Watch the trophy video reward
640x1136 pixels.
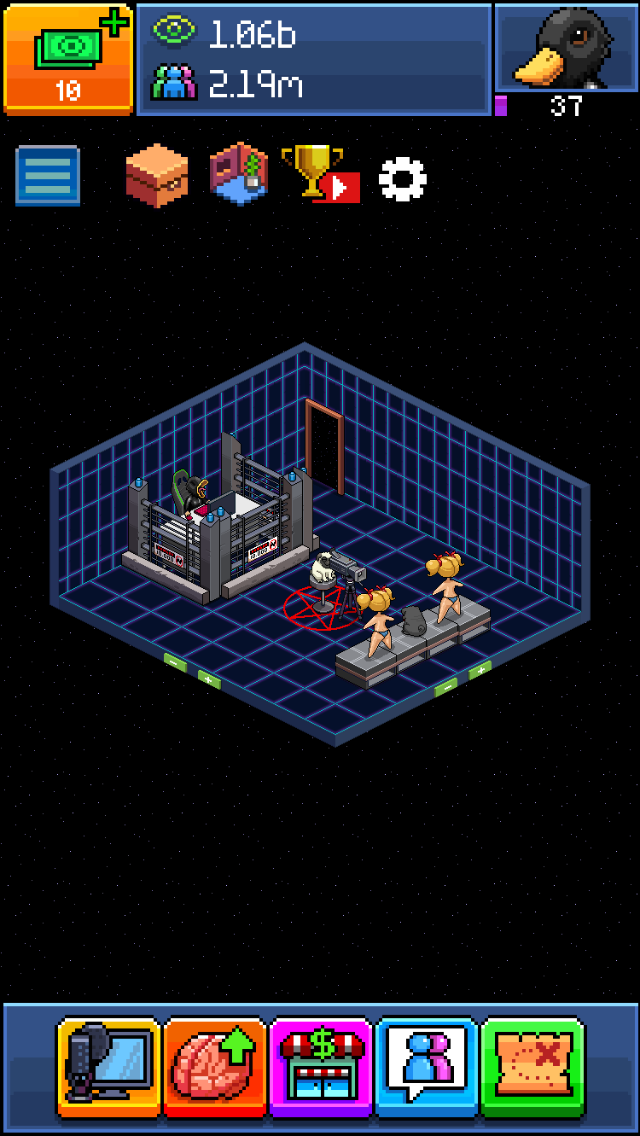pos(320,174)
